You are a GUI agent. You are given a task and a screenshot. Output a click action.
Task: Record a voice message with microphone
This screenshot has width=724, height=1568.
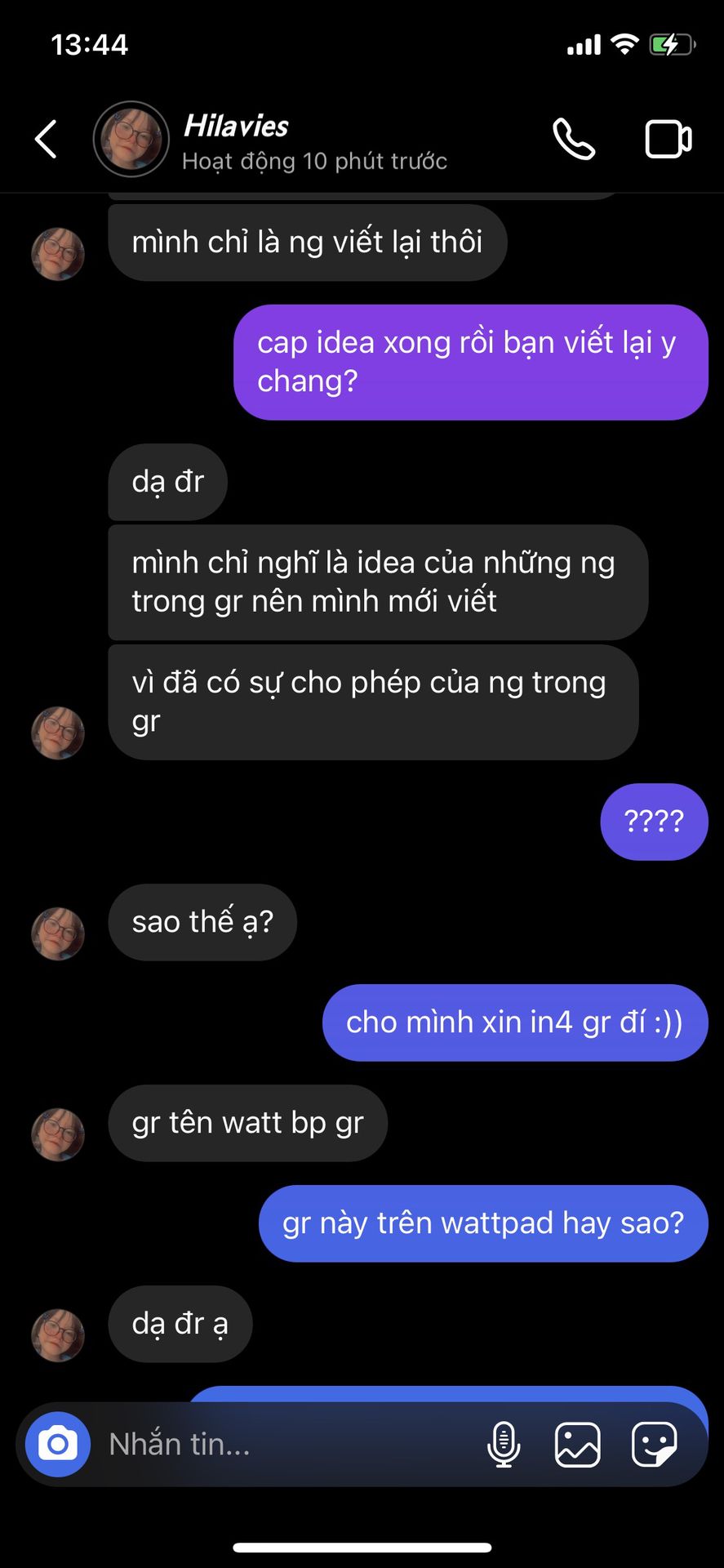(504, 1444)
